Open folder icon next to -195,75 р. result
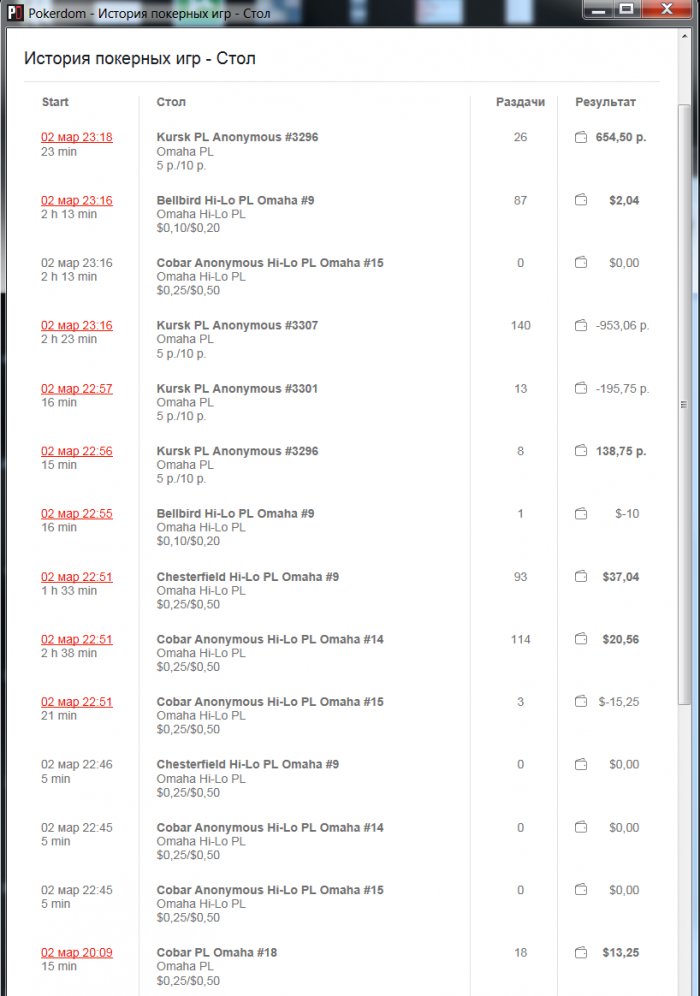 (580, 389)
